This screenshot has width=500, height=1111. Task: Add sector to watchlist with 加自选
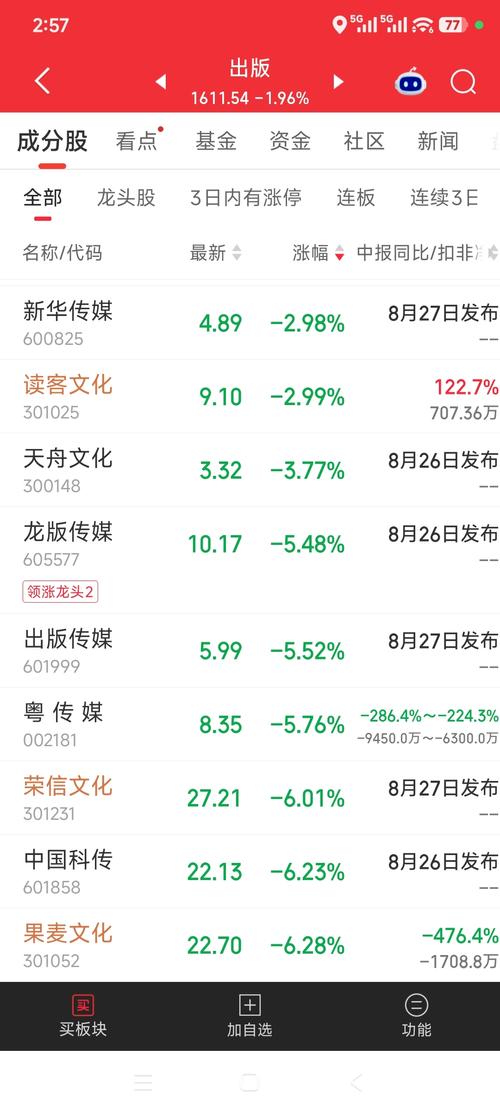(x=249, y=1016)
